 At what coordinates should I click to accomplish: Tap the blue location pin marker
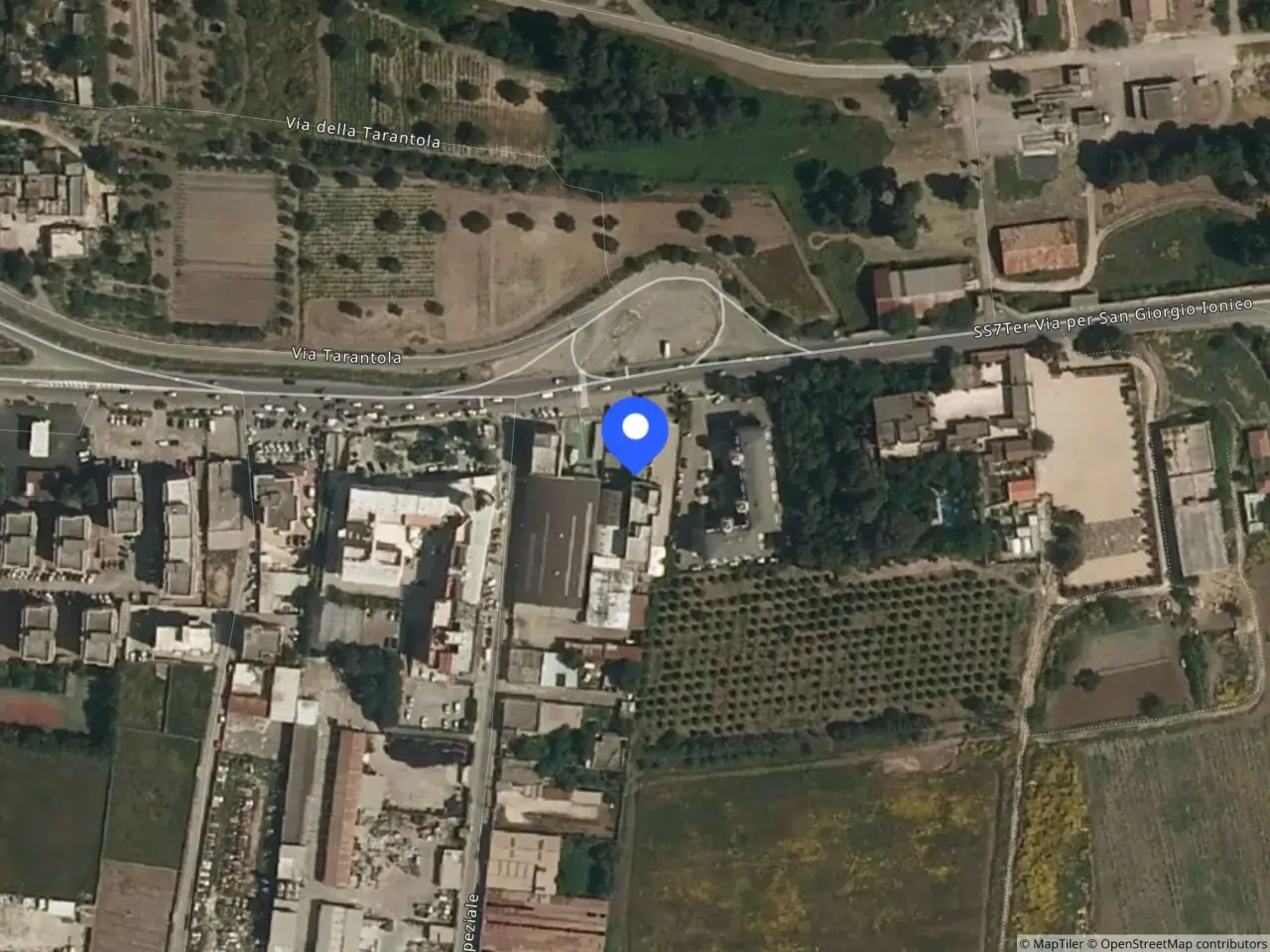(635, 433)
